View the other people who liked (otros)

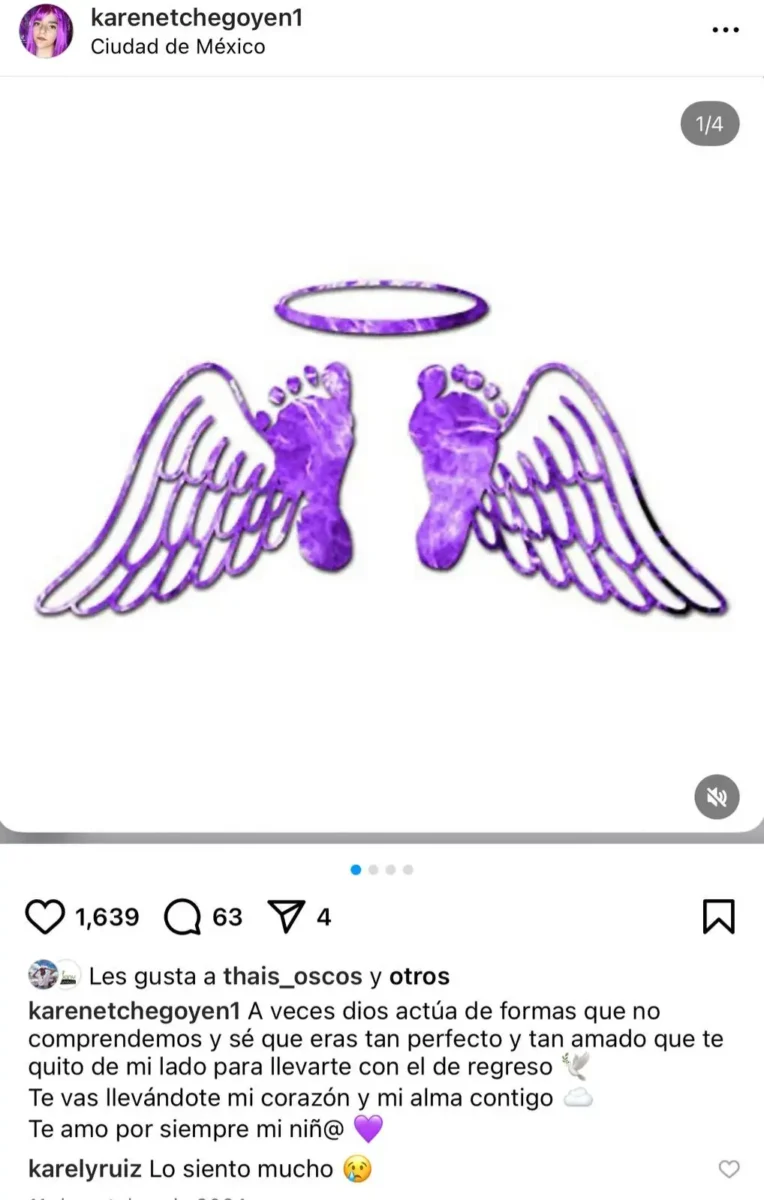[x=419, y=976]
